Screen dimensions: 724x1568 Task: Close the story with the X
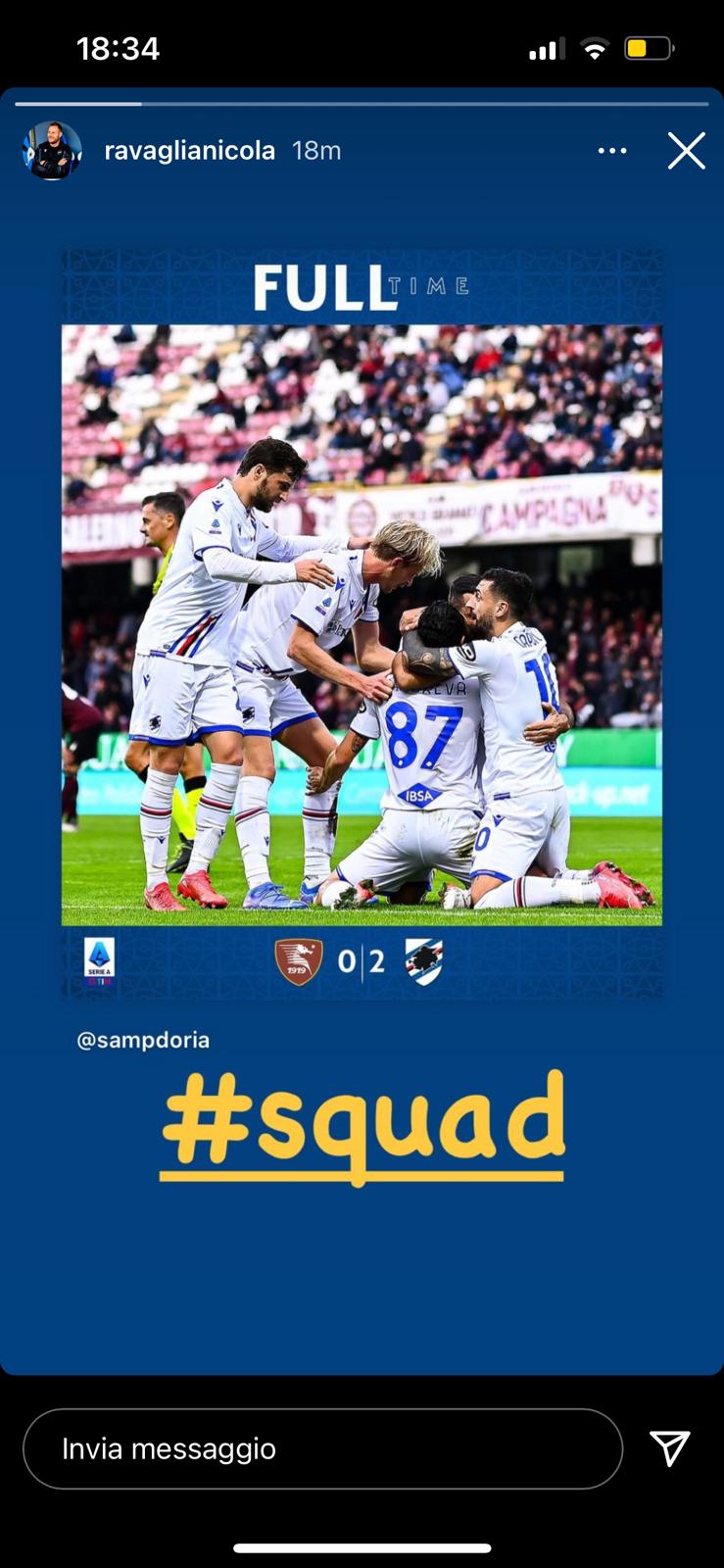[x=686, y=151]
